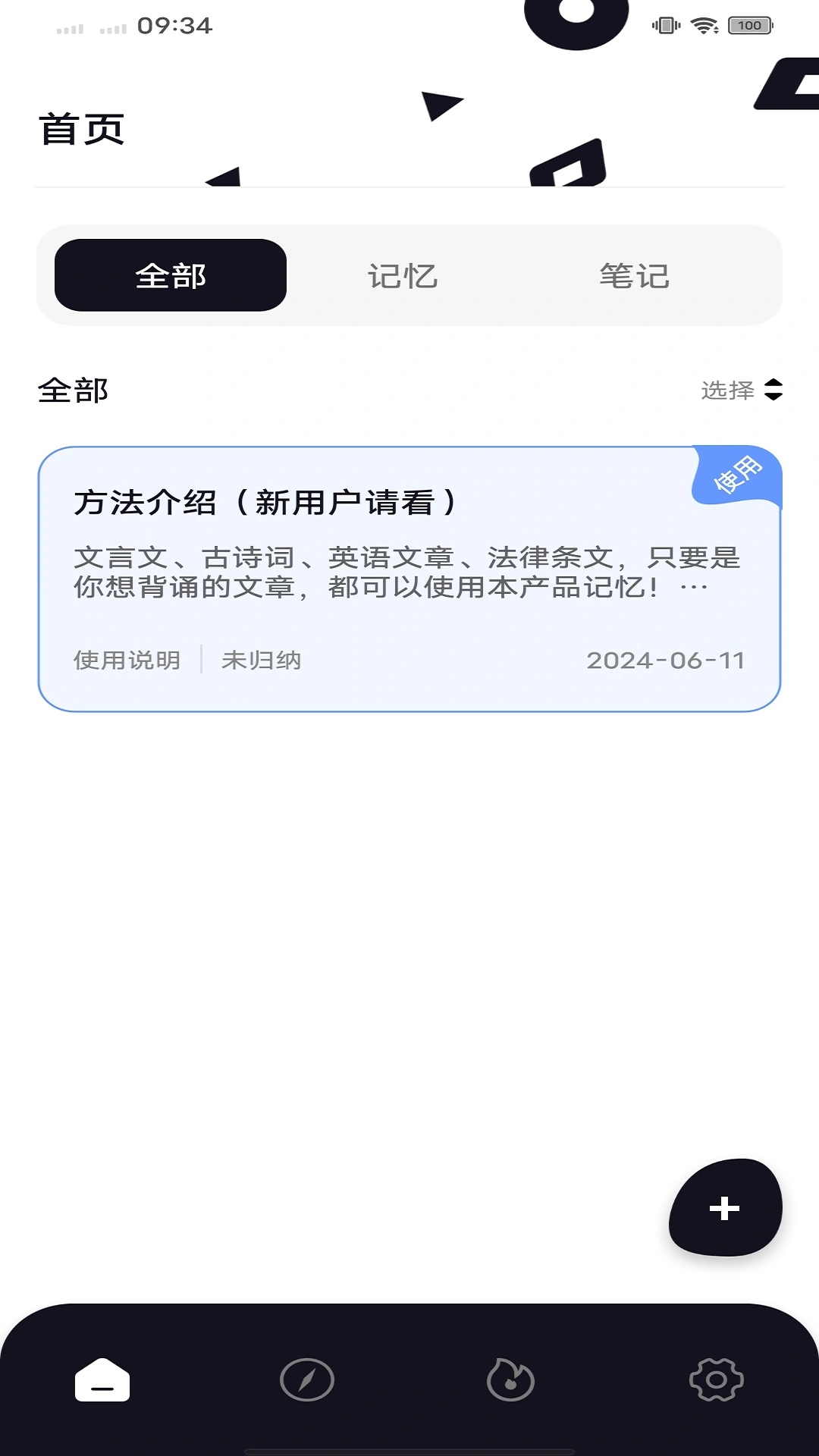This screenshot has width=819, height=1456.
Task: Switch to the 笔记 tab
Action: click(x=635, y=276)
